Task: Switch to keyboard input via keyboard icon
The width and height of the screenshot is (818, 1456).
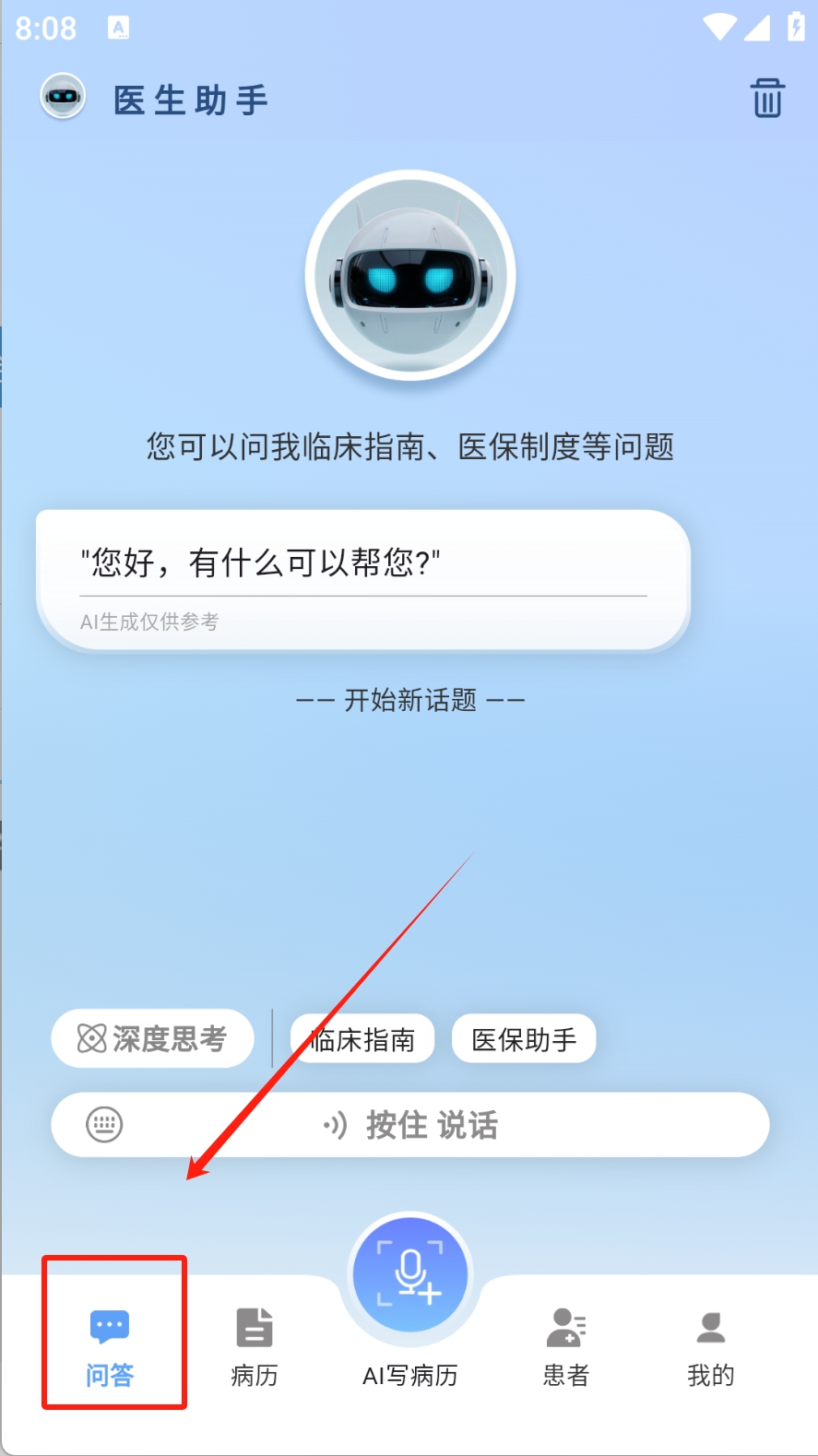Action: click(104, 1124)
